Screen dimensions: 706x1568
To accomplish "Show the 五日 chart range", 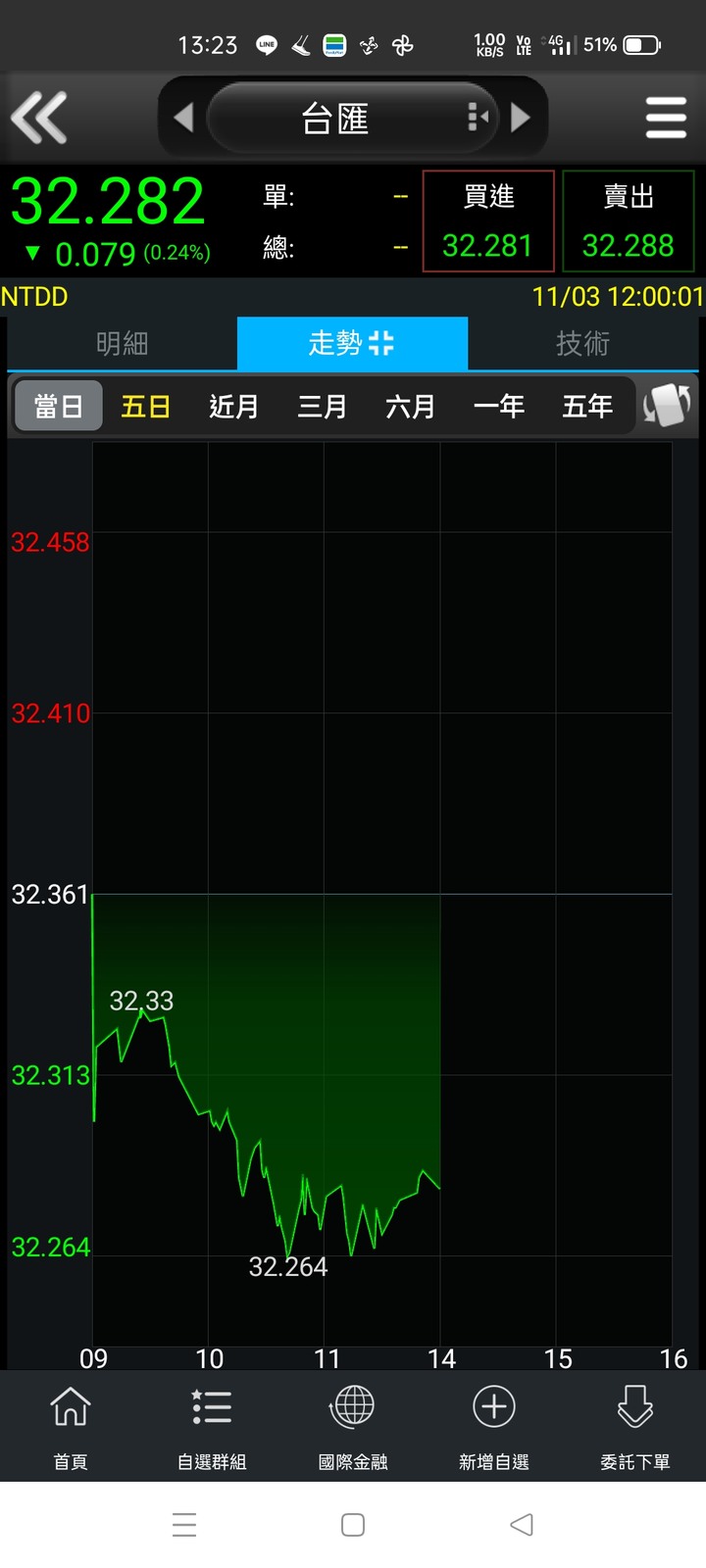I will point(146,406).
